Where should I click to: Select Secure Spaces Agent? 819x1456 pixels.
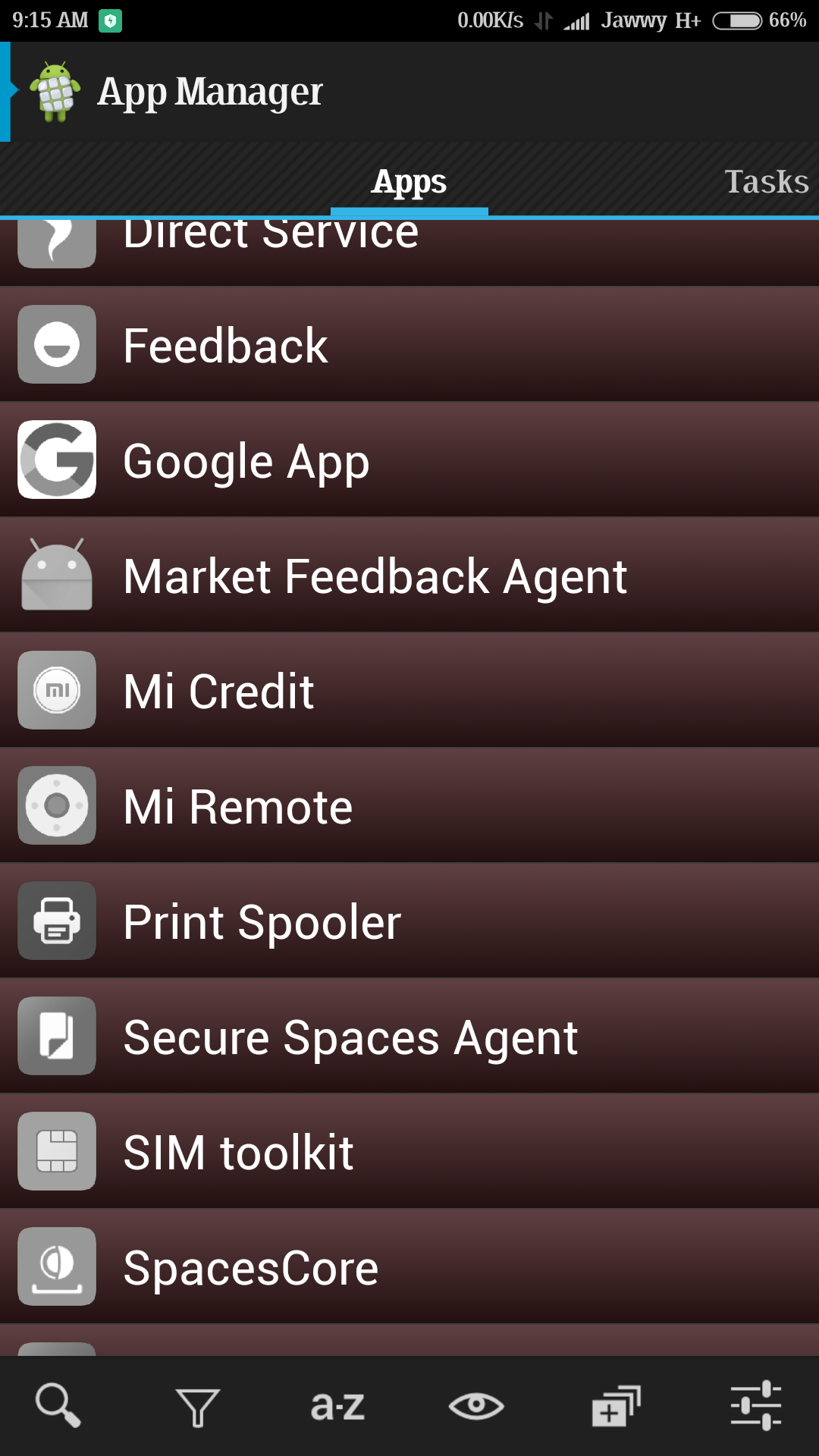pos(409,1037)
